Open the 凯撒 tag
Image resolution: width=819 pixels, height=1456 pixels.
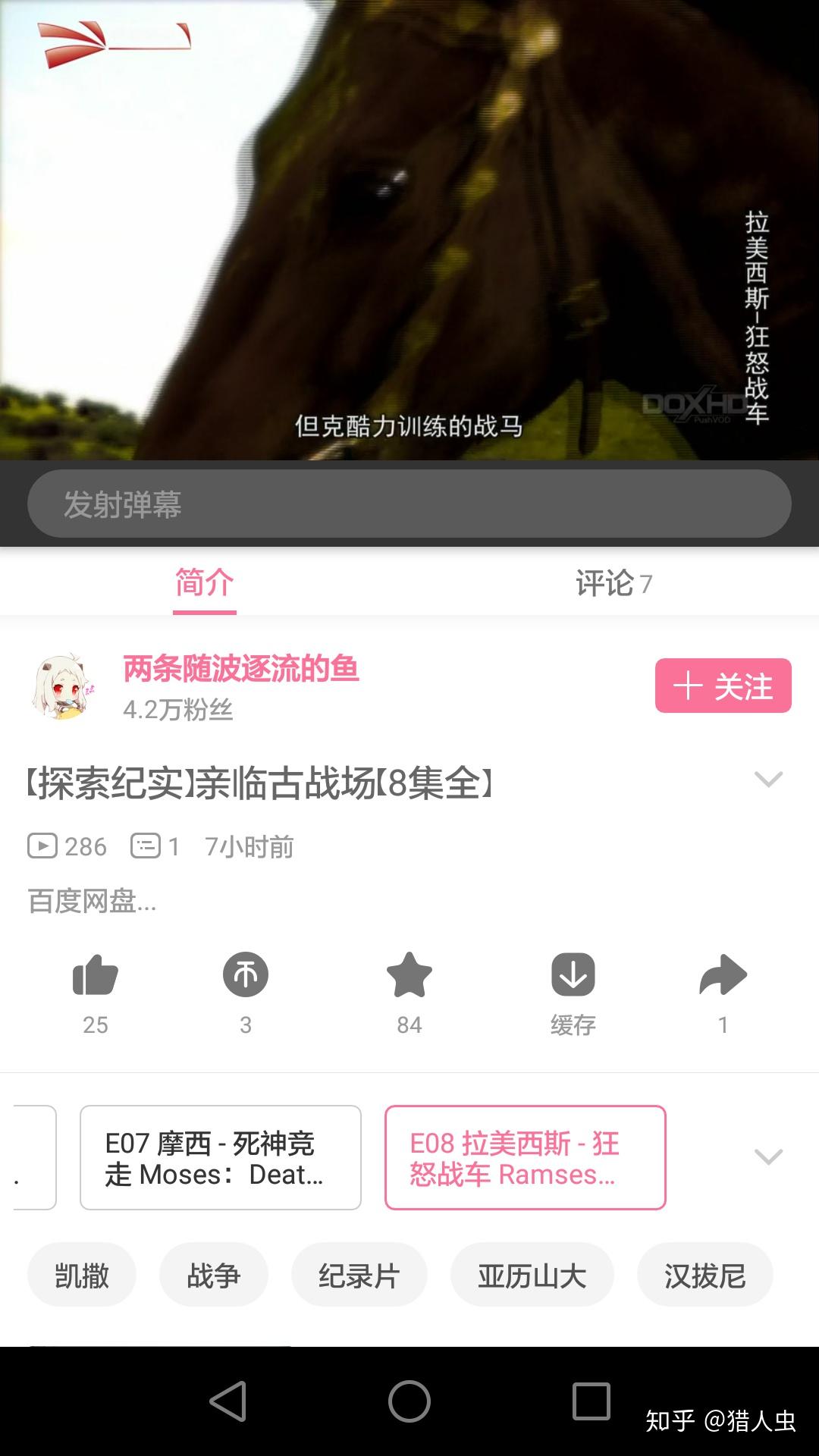82,1276
